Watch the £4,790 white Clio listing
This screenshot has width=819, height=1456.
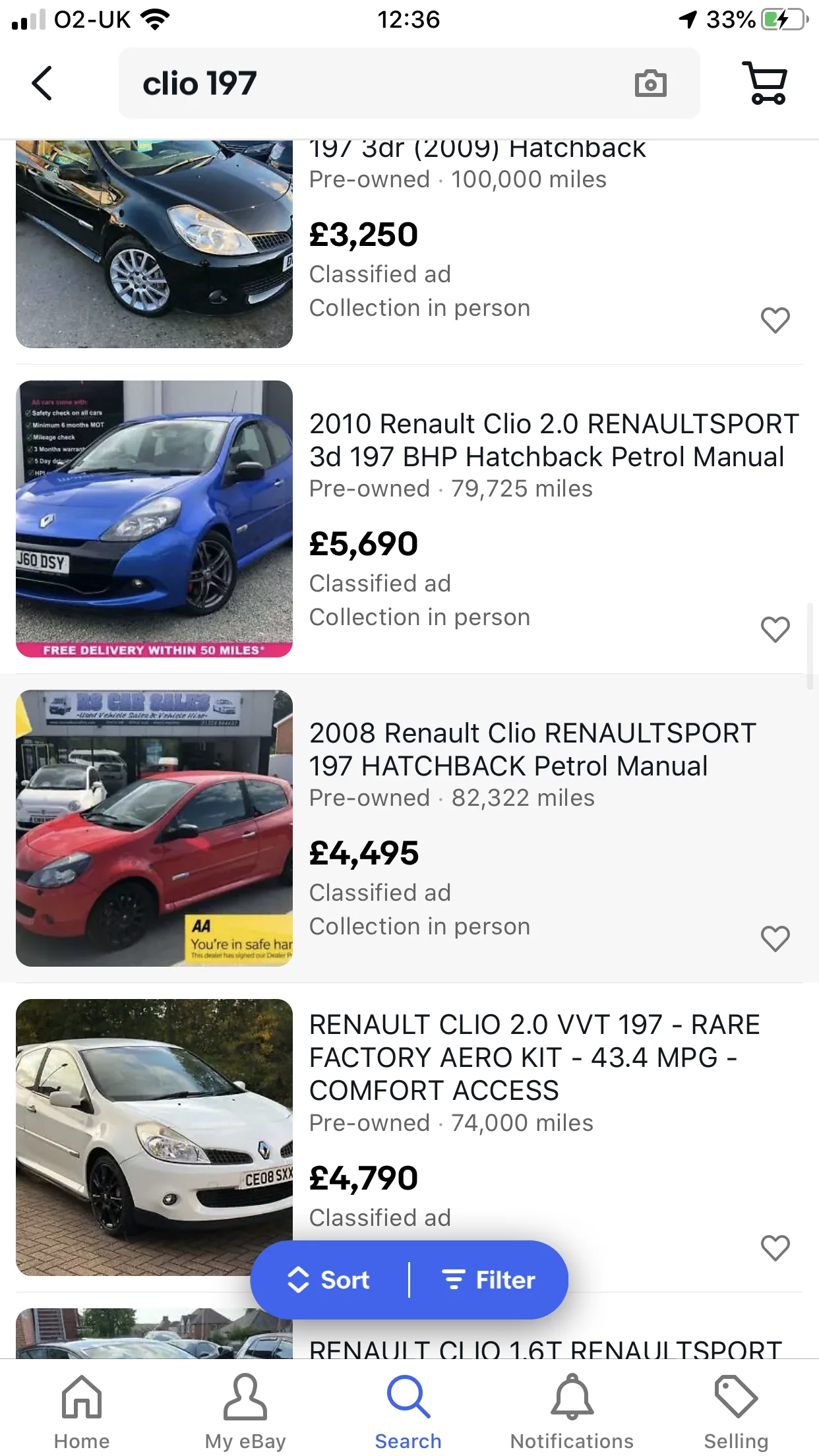coord(775,1248)
